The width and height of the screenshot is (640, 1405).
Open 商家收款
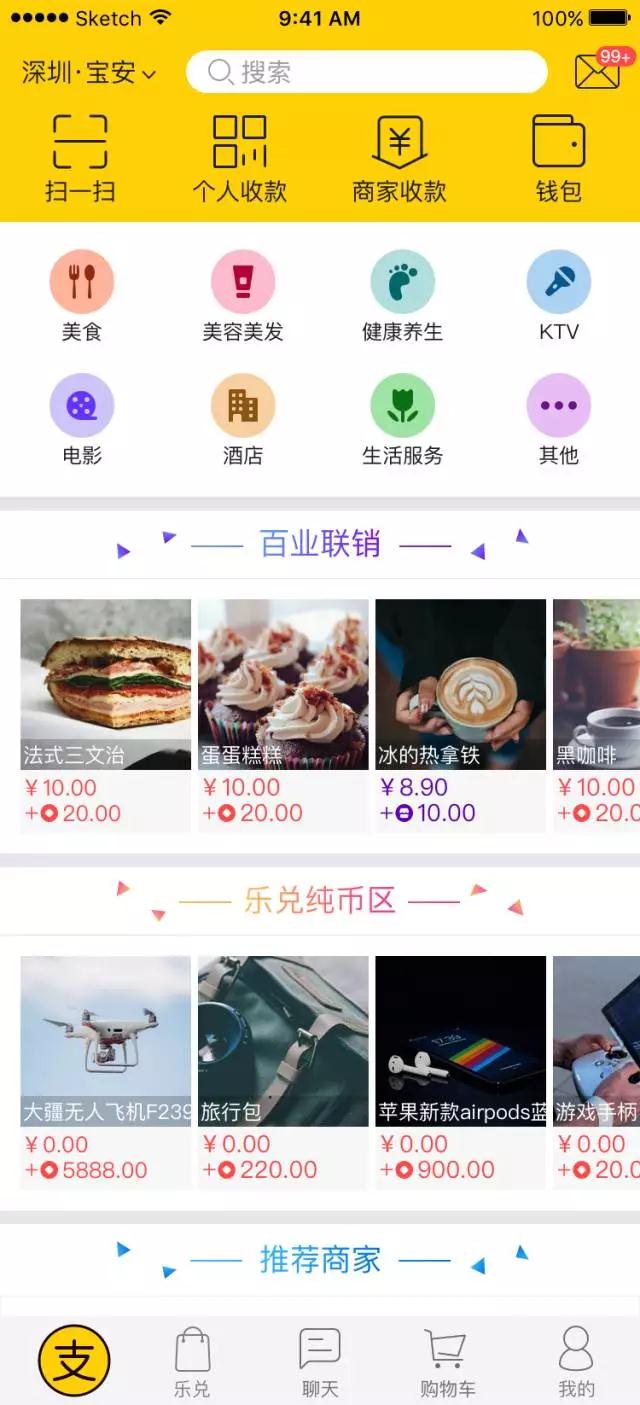tap(399, 159)
